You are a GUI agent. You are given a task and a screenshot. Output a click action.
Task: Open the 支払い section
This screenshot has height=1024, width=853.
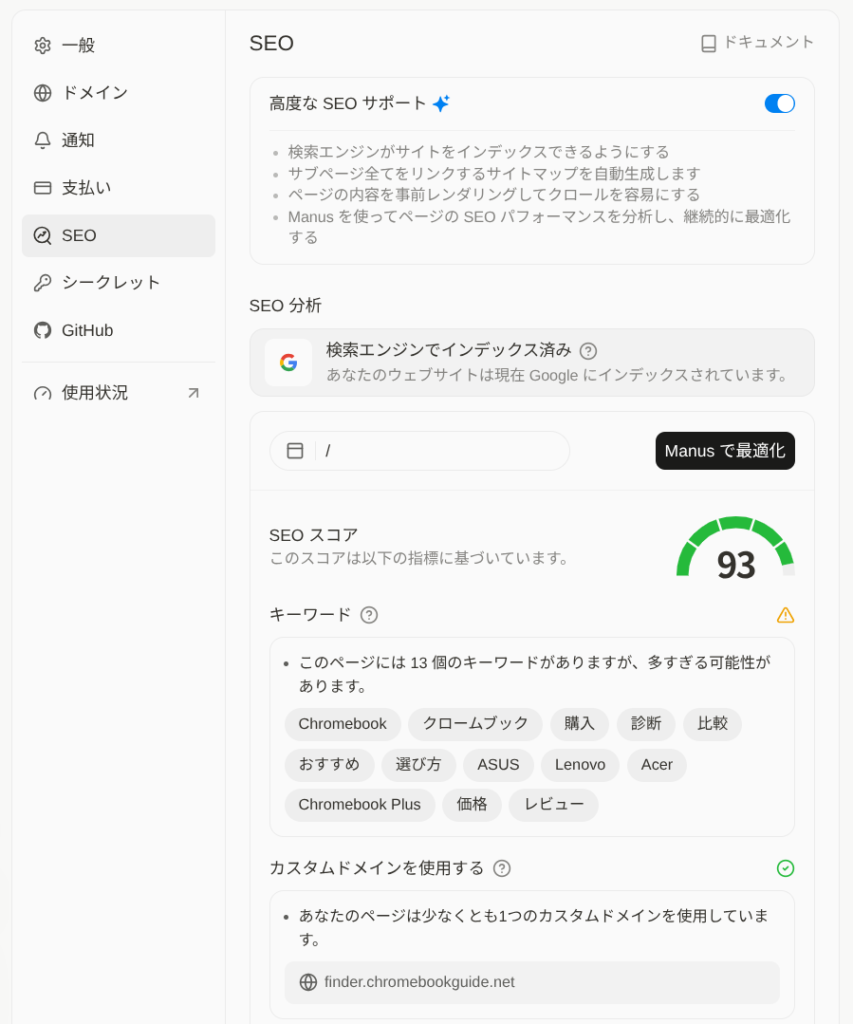coord(86,188)
